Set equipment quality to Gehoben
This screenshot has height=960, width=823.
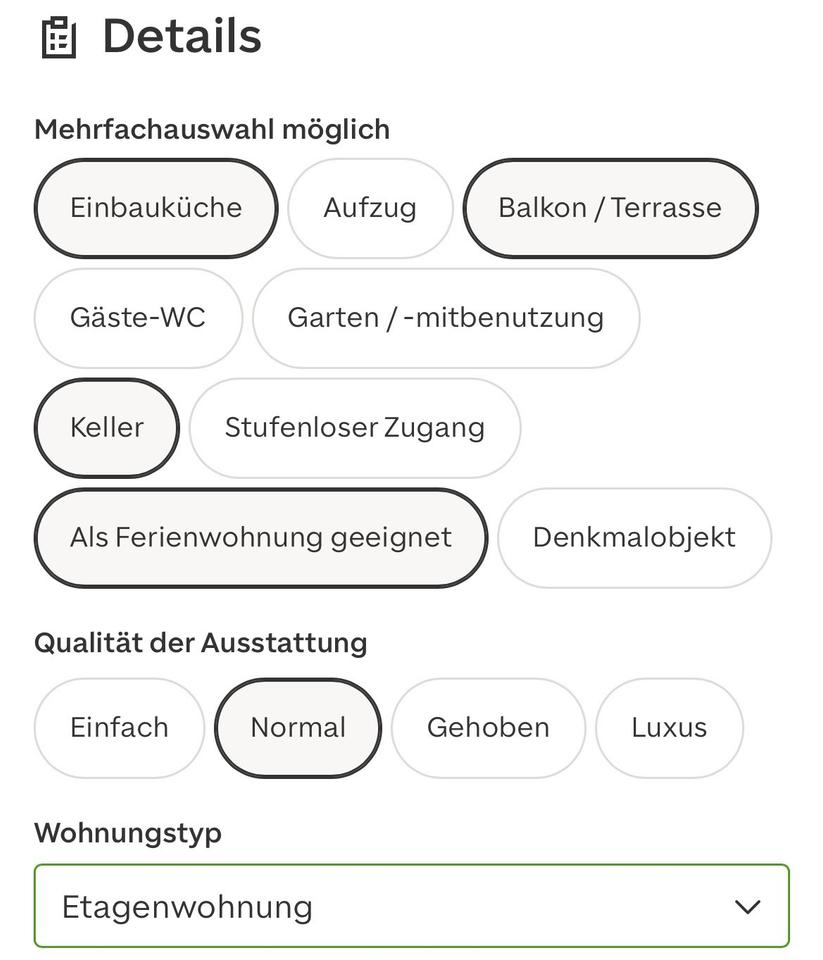point(488,728)
